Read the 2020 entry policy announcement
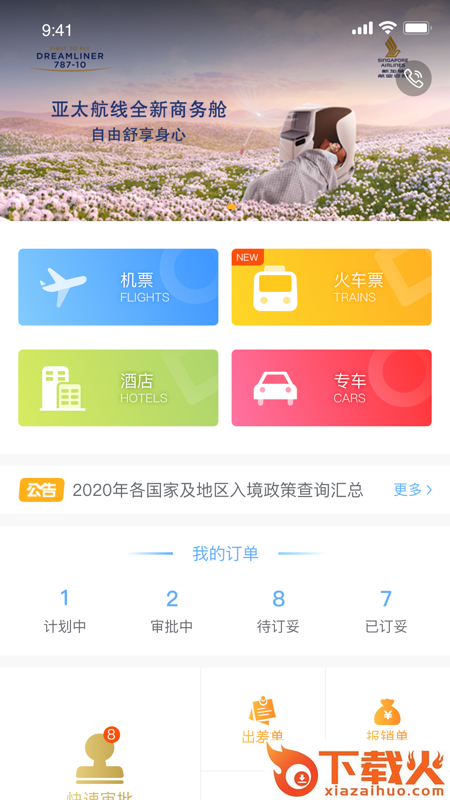 tap(218, 490)
